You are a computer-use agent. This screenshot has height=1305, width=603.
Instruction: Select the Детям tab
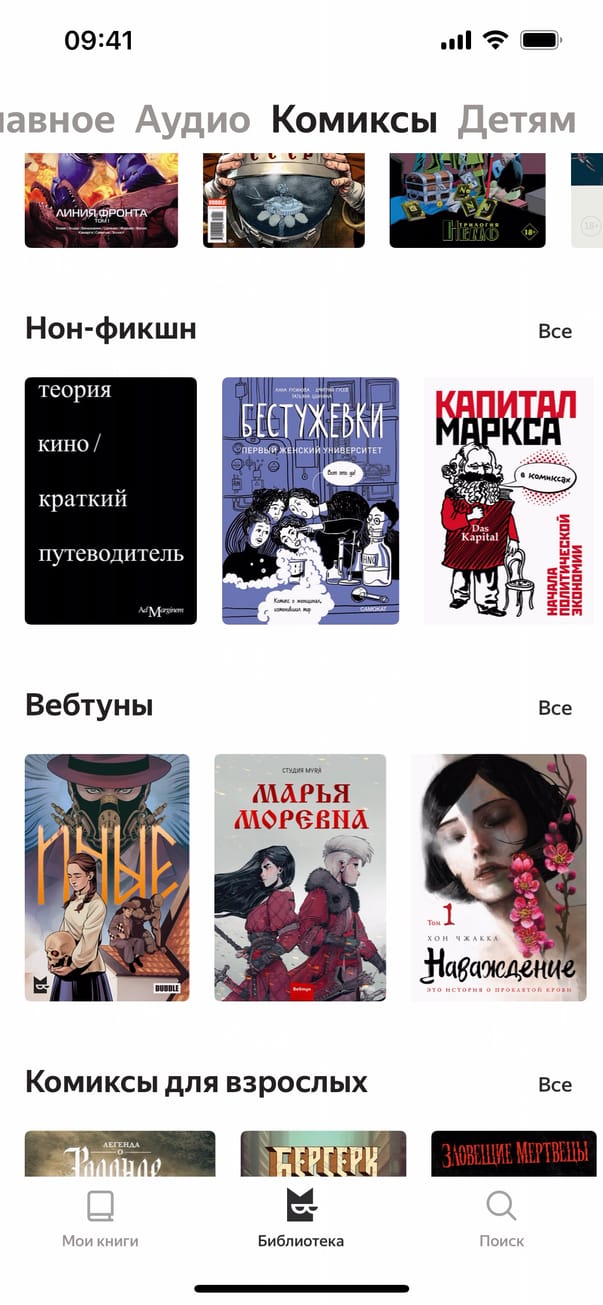click(516, 120)
